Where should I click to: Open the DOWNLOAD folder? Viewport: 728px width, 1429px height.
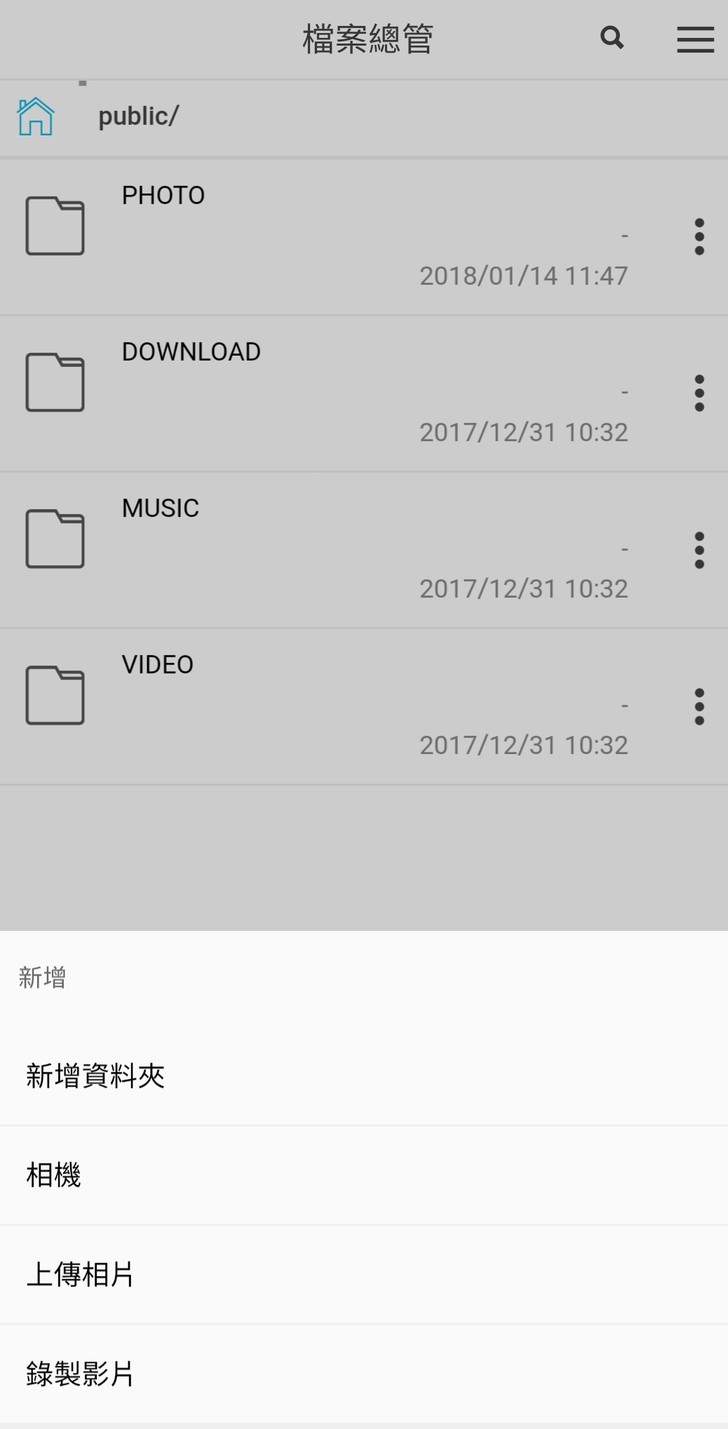[x=191, y=352]
